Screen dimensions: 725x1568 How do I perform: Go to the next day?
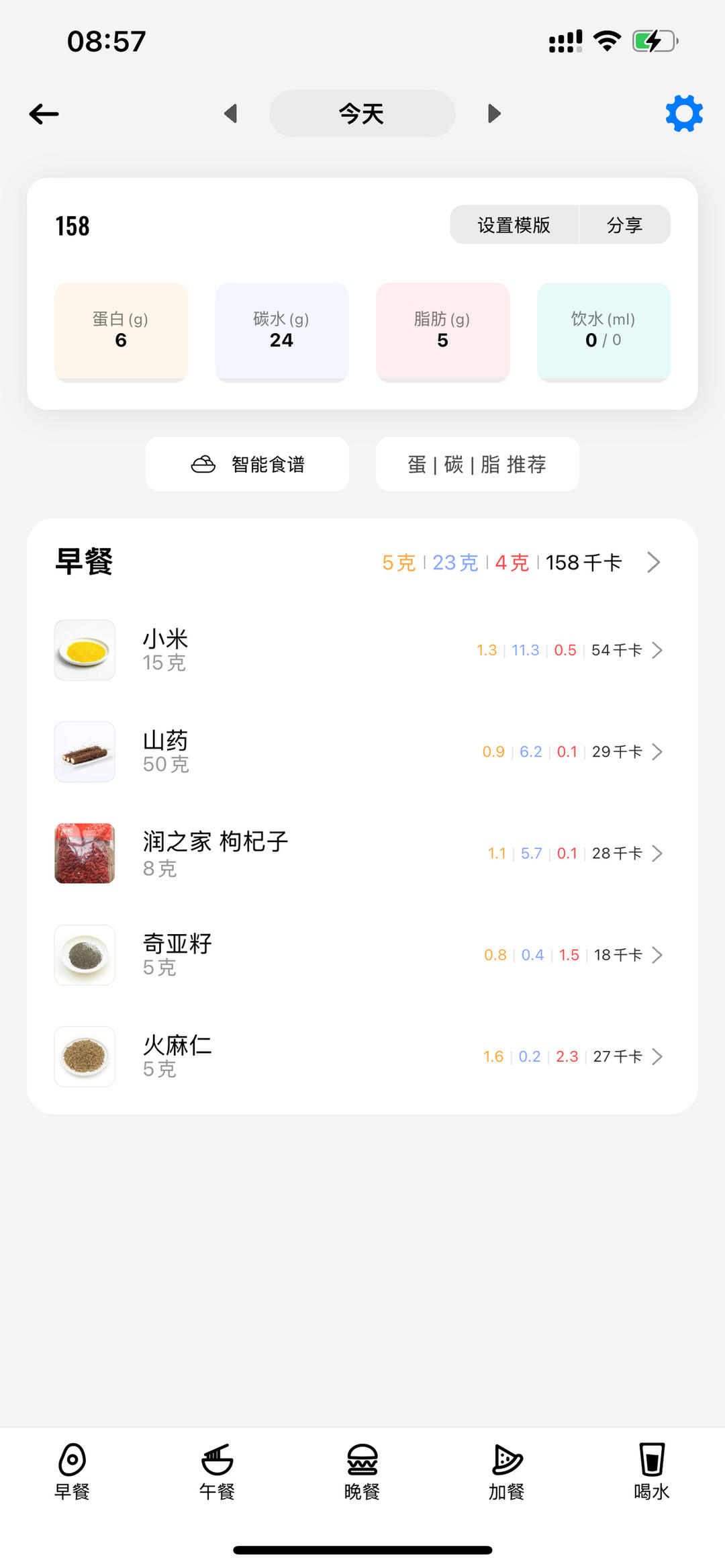(x=494, y=113)
